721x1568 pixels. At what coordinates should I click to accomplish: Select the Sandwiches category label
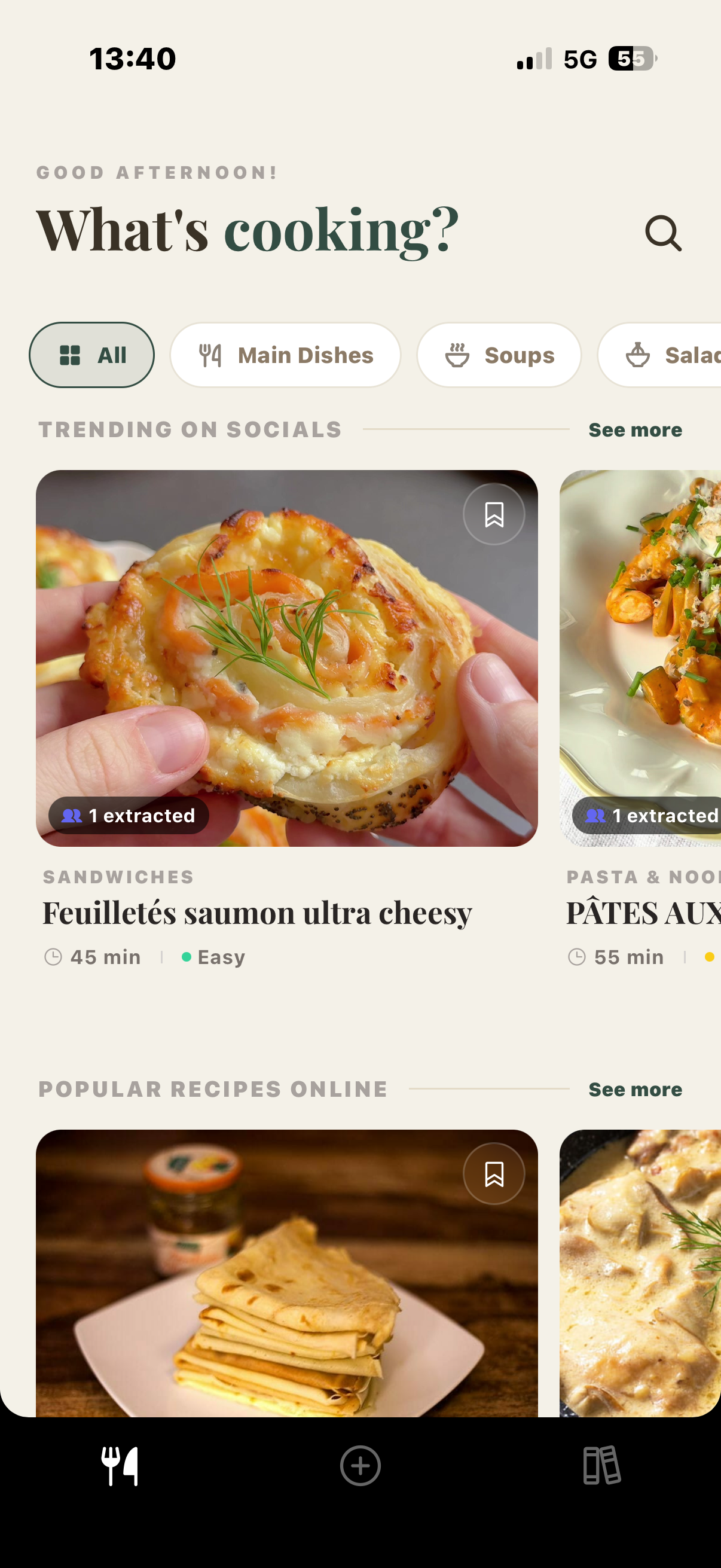[117, 877]
